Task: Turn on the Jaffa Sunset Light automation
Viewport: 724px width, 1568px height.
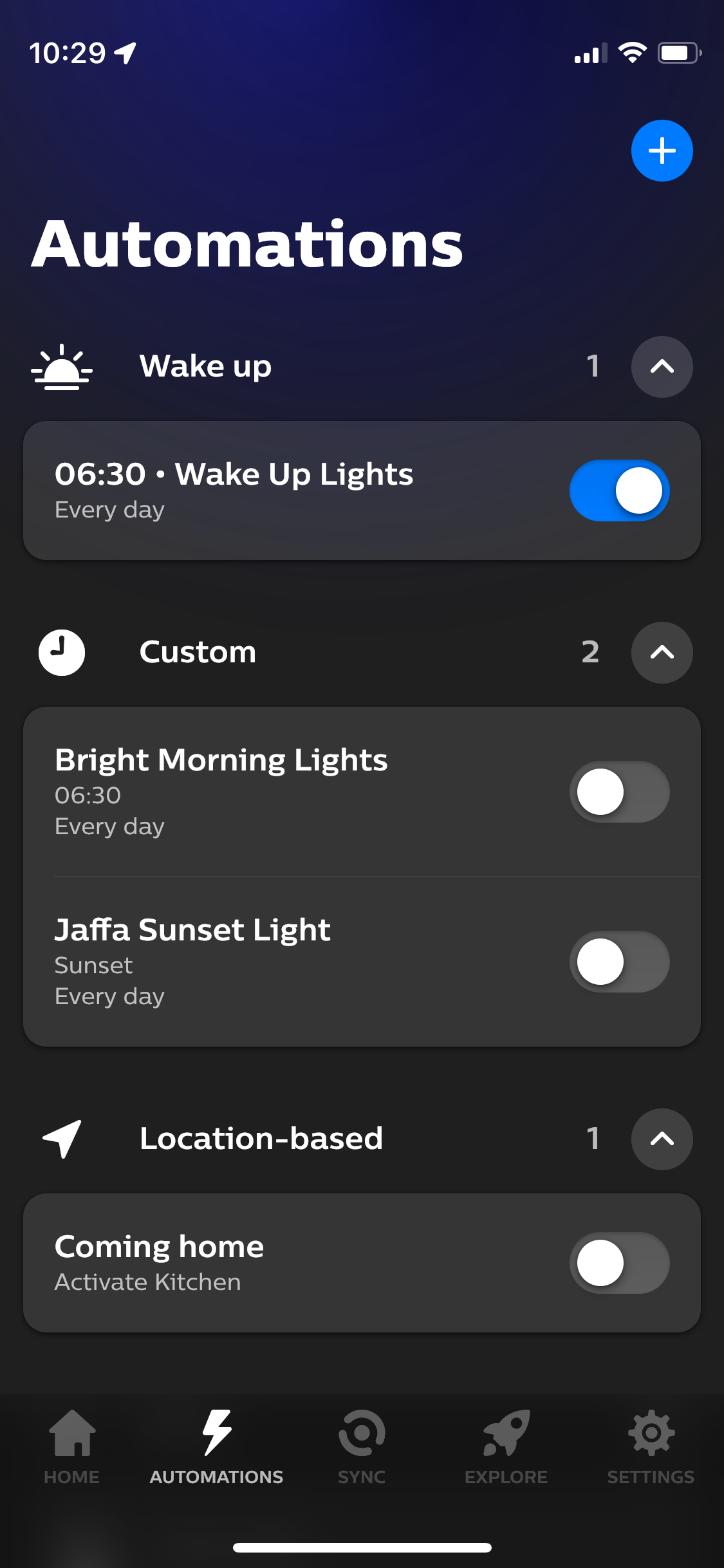Action: (x=618, y=962)
